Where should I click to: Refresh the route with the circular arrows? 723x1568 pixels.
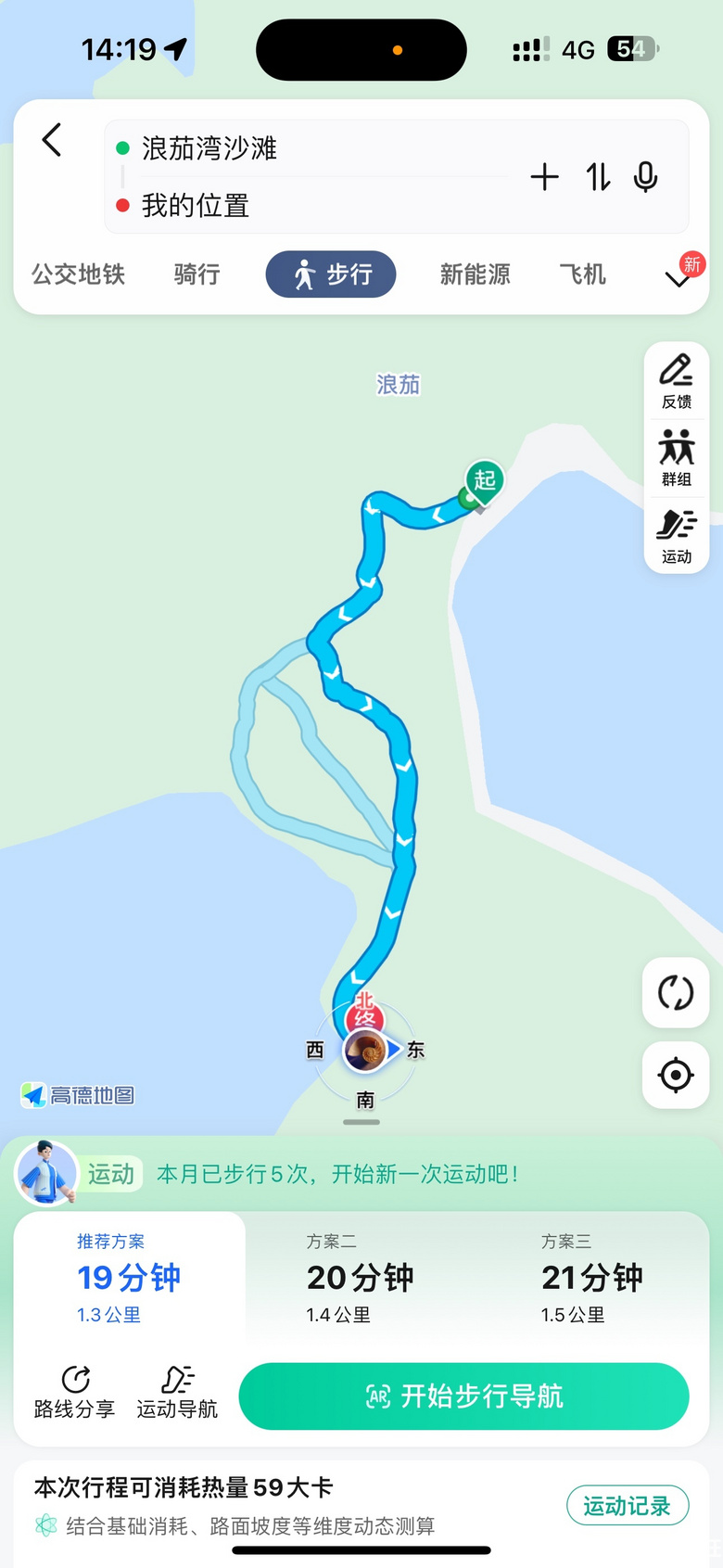(x=676, y=993)
